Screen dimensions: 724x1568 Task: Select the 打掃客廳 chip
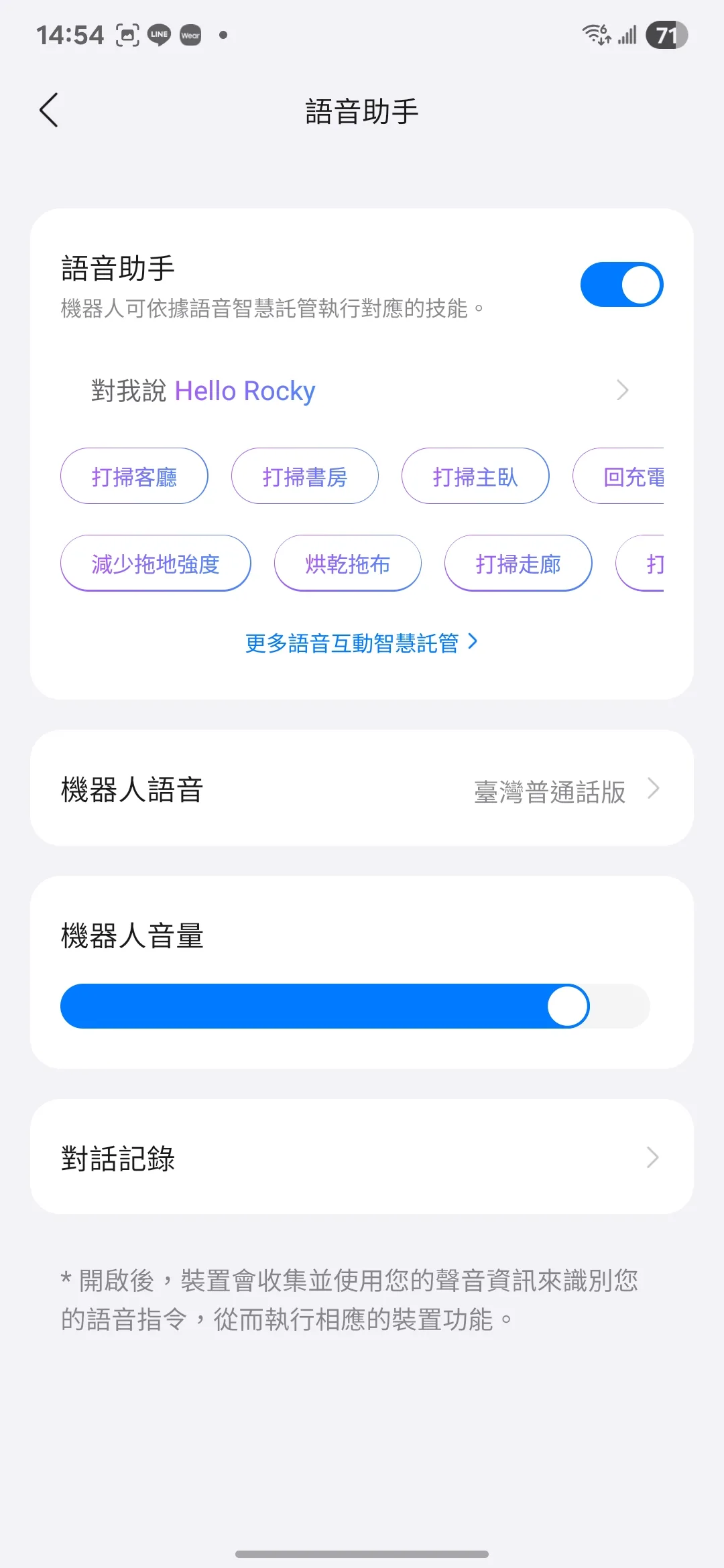(x=134, y=476)
